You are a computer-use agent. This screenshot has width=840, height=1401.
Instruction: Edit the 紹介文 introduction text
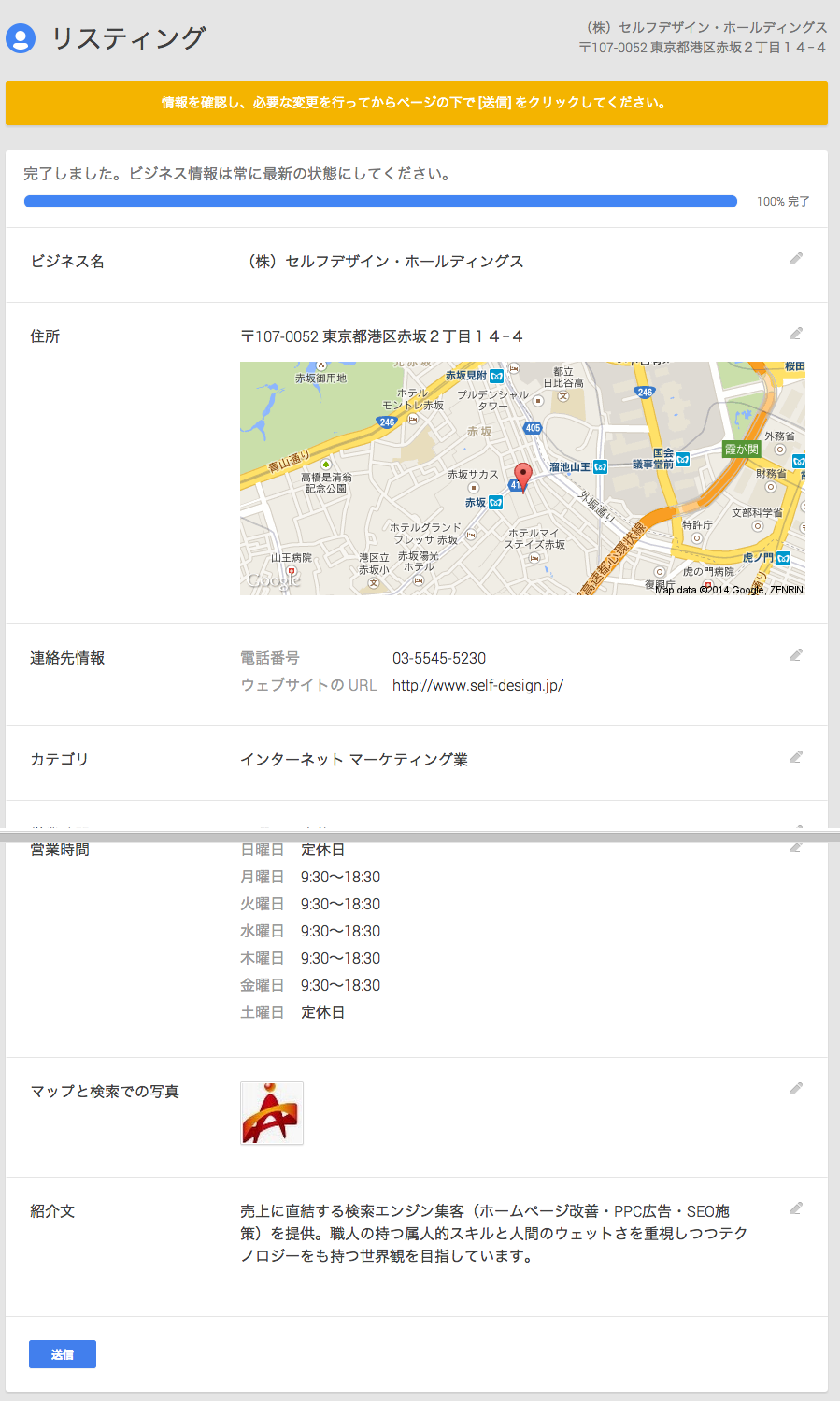click(796, 1208)
